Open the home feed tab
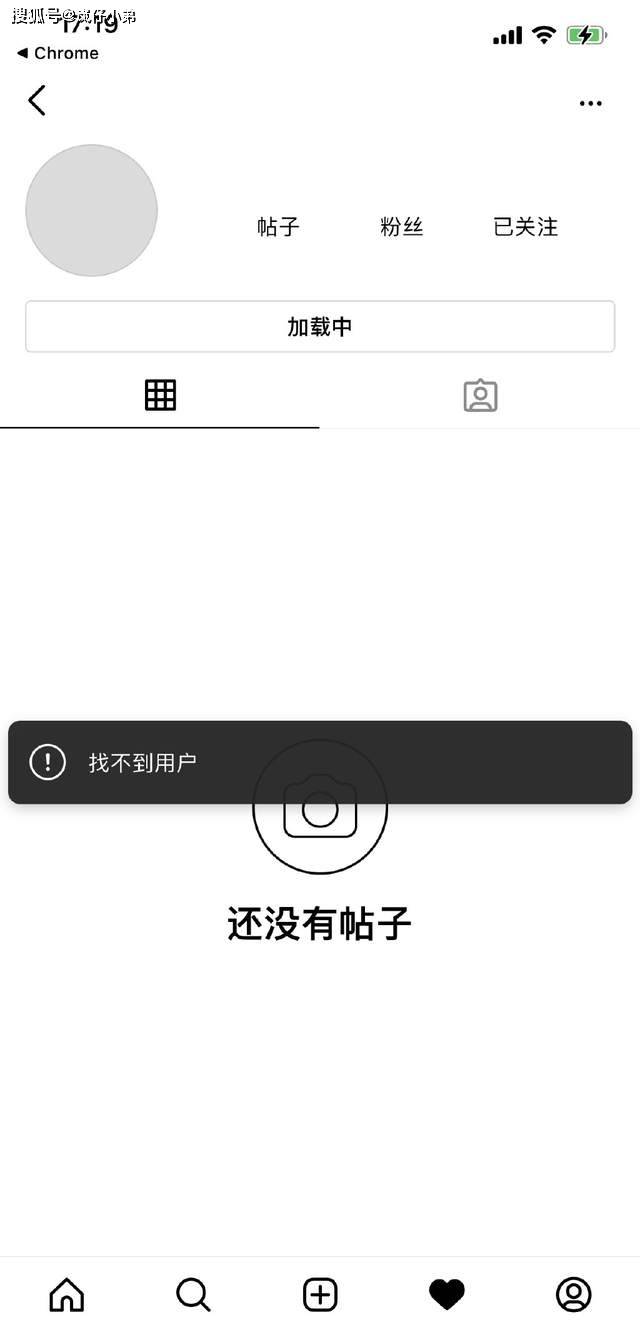This screenshot has height=1327, width=640. 66,1294
